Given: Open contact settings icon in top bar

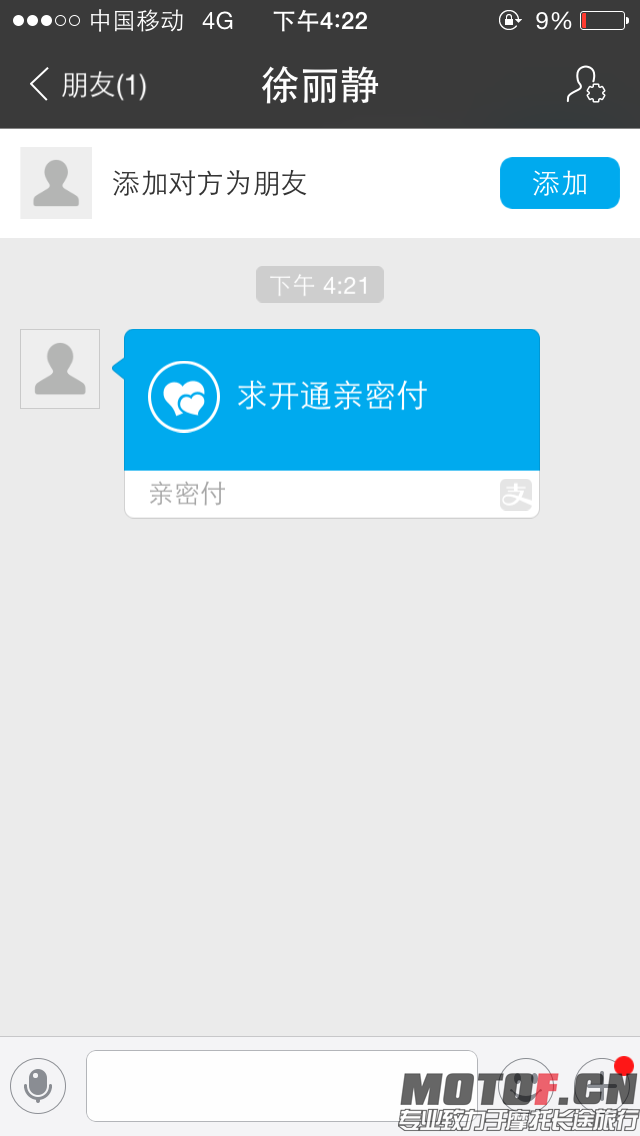Looking at the screenshot, I should coord(585,85).
